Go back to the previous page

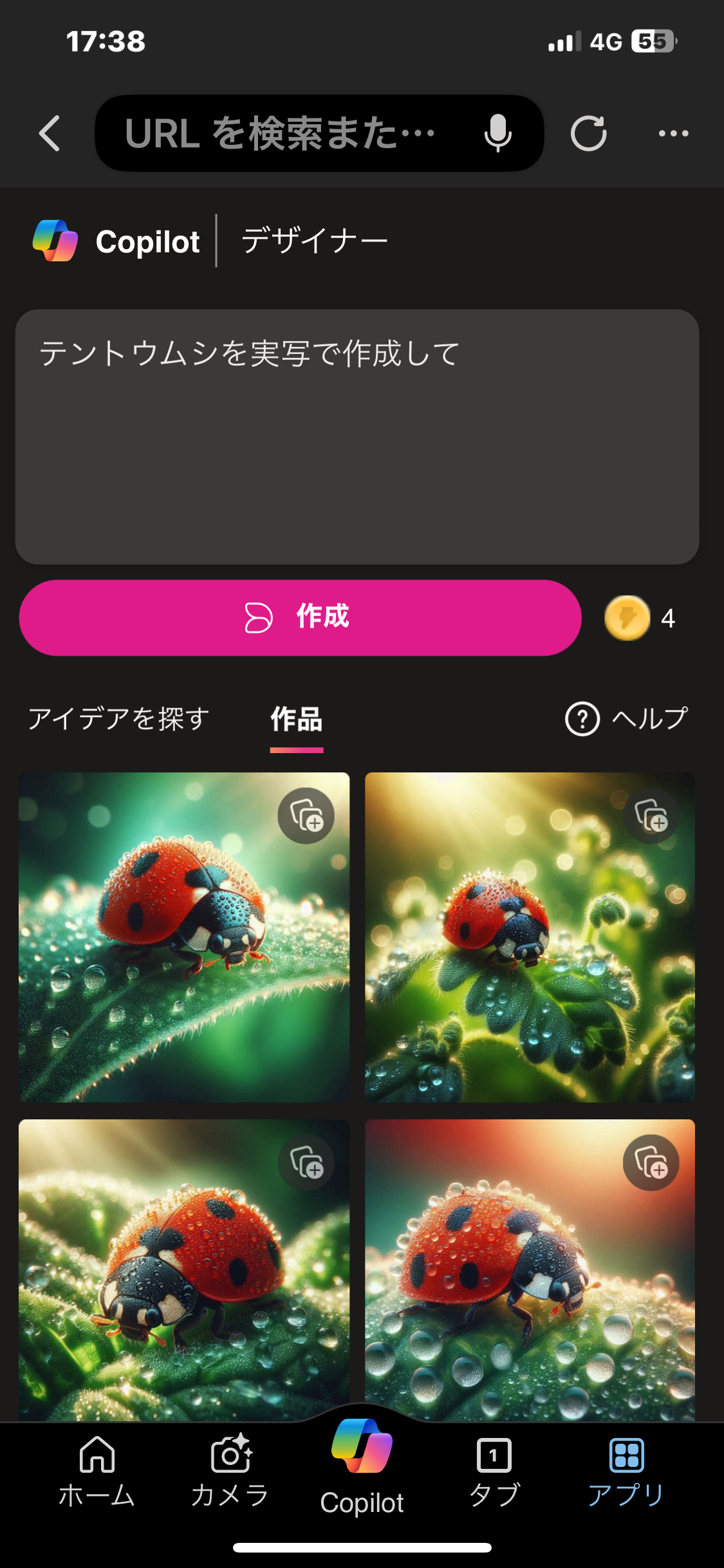click(50, 133)
